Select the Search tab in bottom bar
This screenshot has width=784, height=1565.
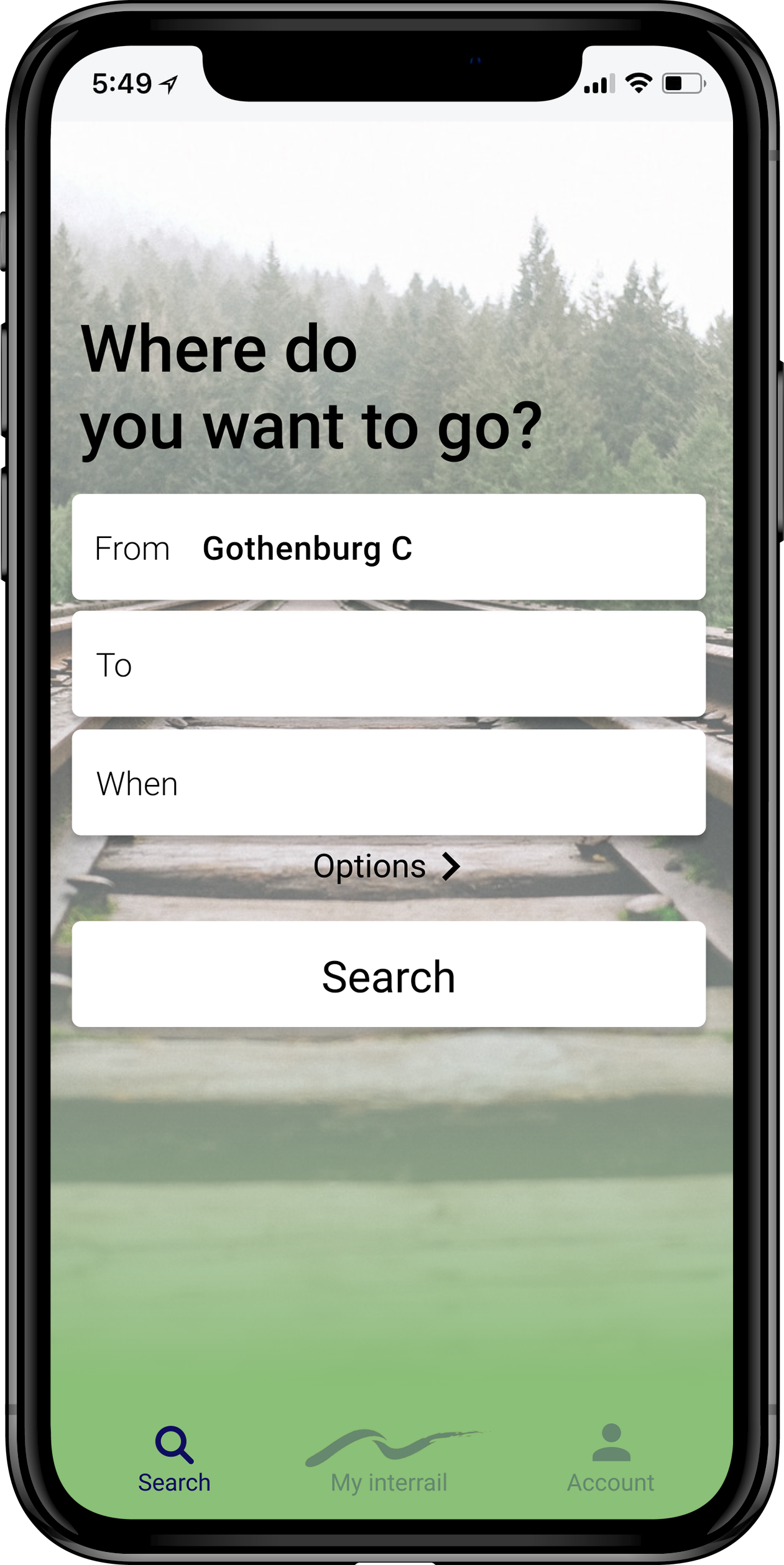[174, 1462]
